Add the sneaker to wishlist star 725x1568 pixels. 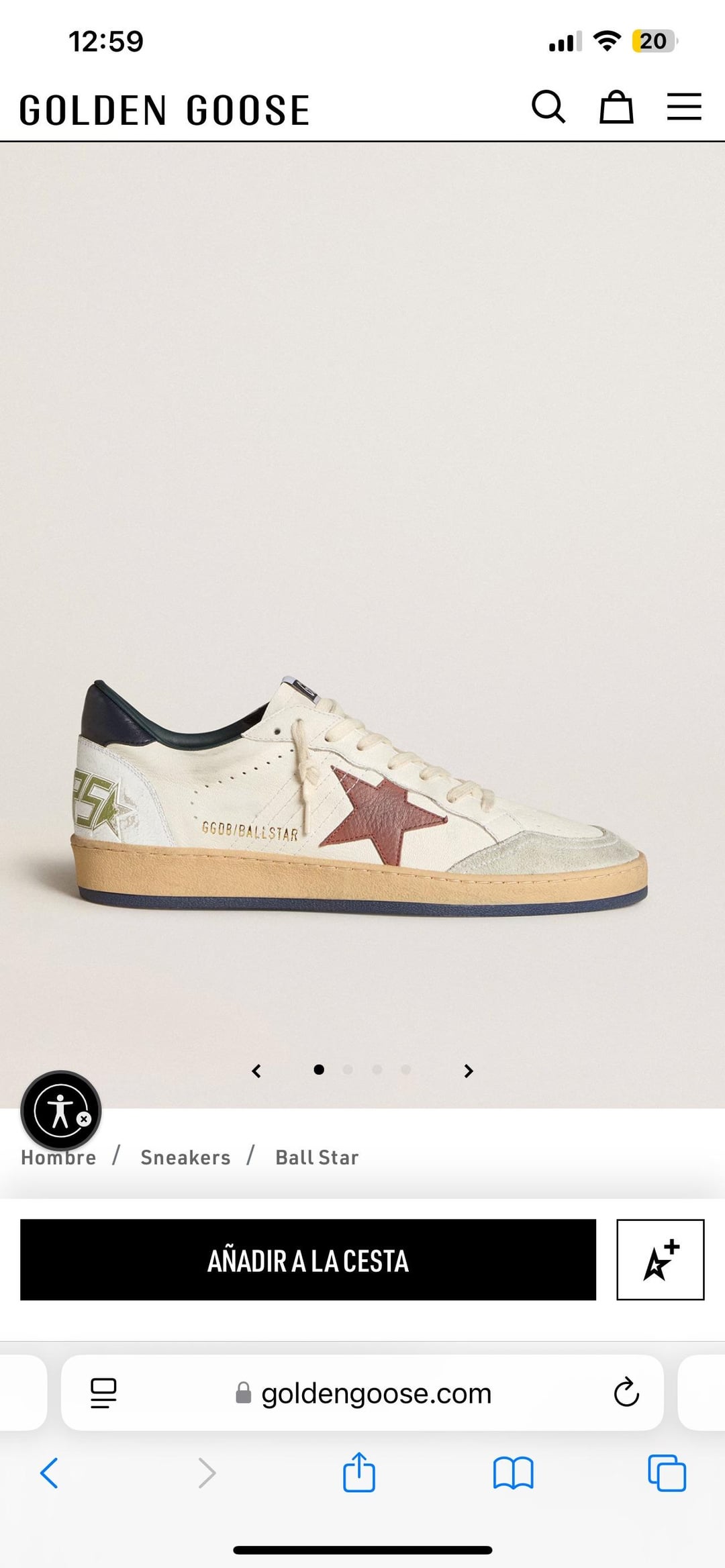pos(661,1260)
